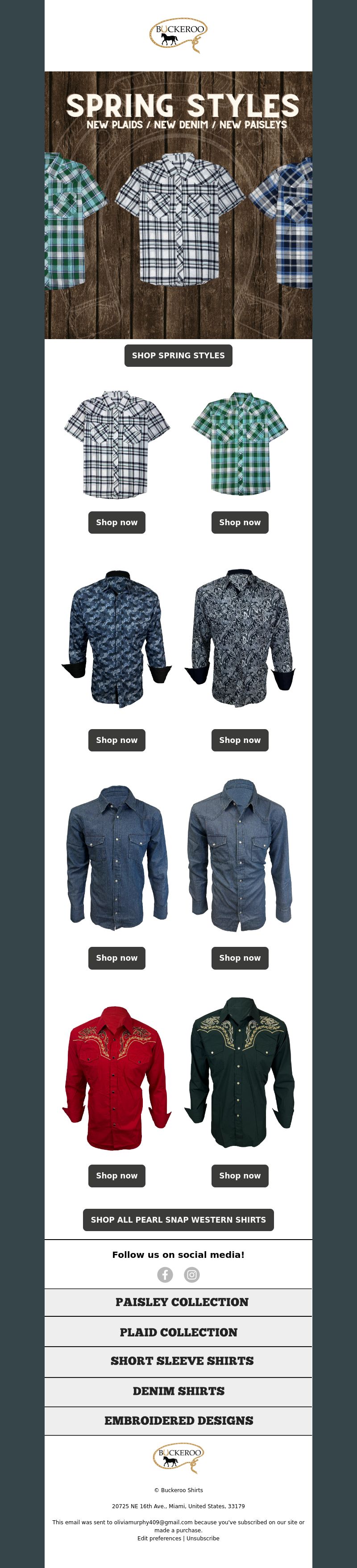The image size is (357, 1568).
Task: View Short Sleeve Shirts
Action: click(x=182, y=1361)
